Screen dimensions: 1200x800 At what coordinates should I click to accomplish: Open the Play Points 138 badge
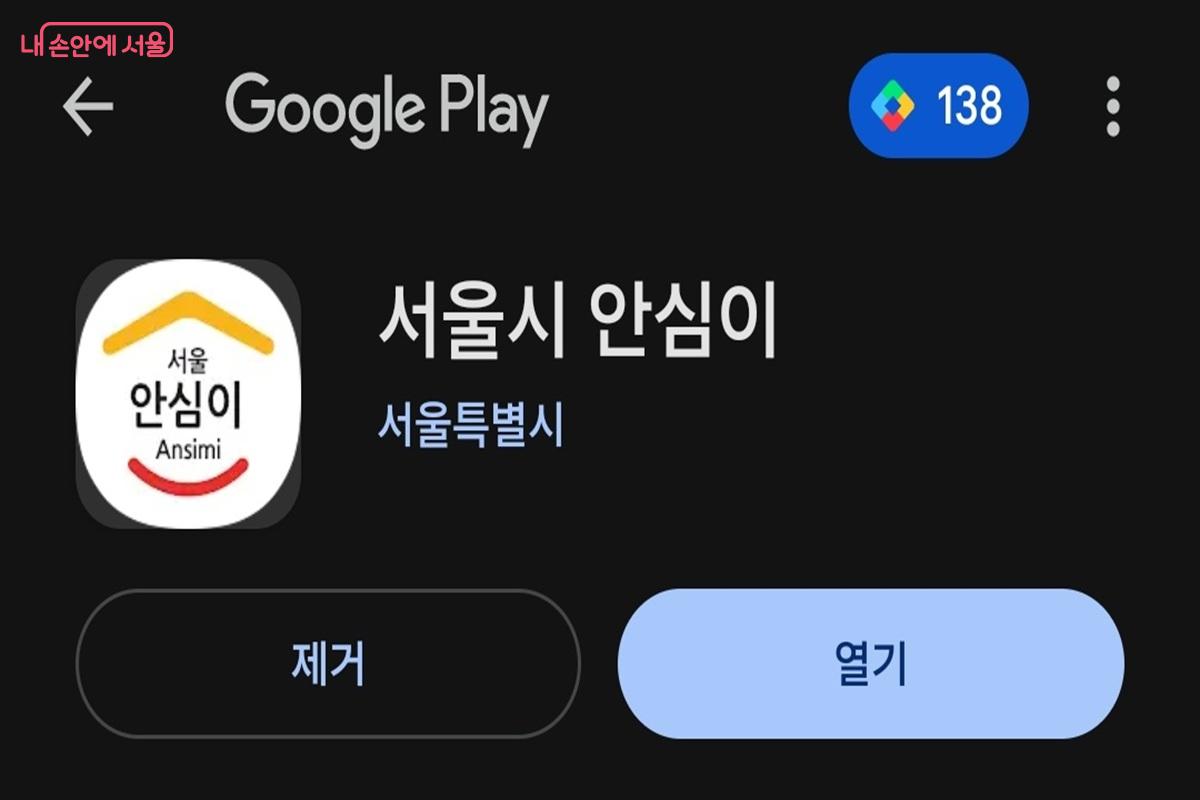coord(937,106)
